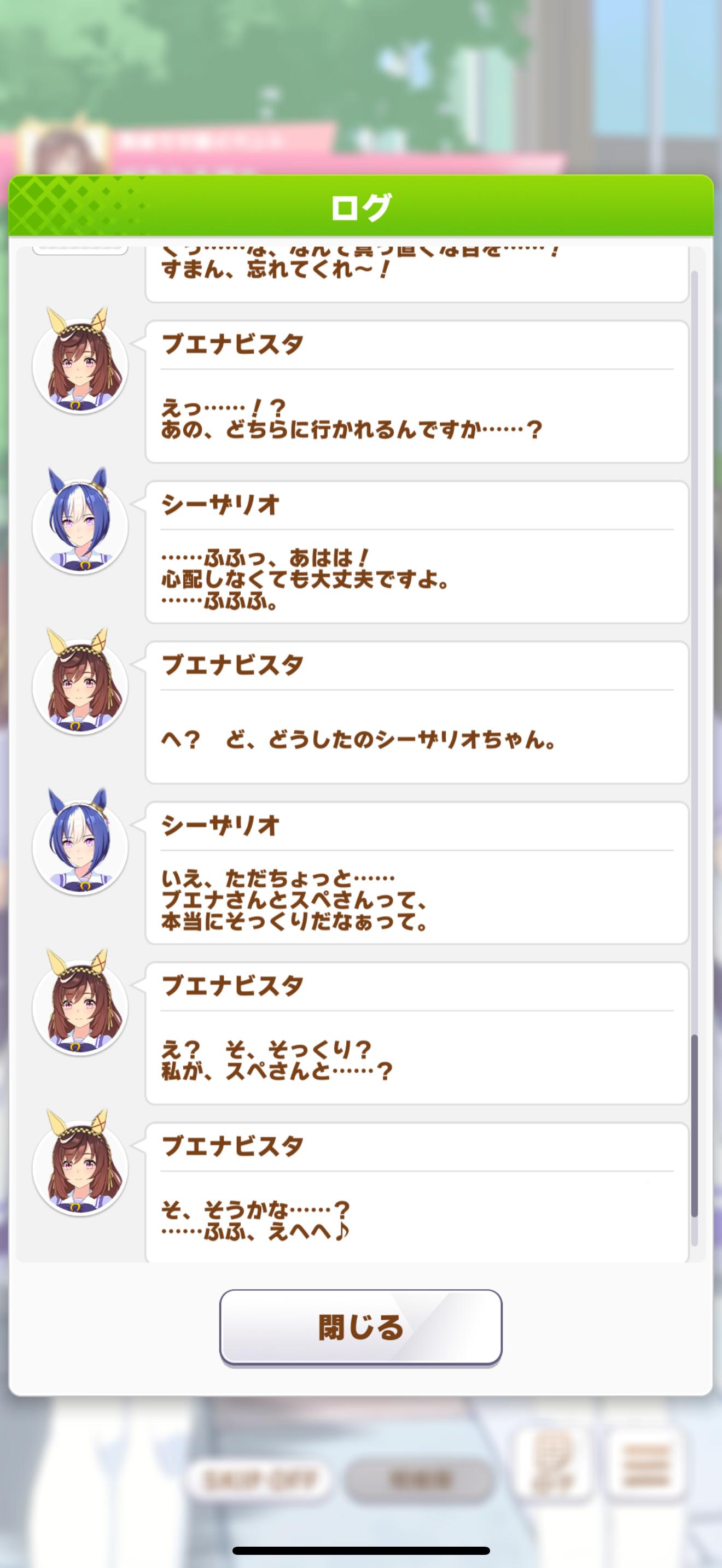Close the log dialog with 閉じる

pos(360,1327)
